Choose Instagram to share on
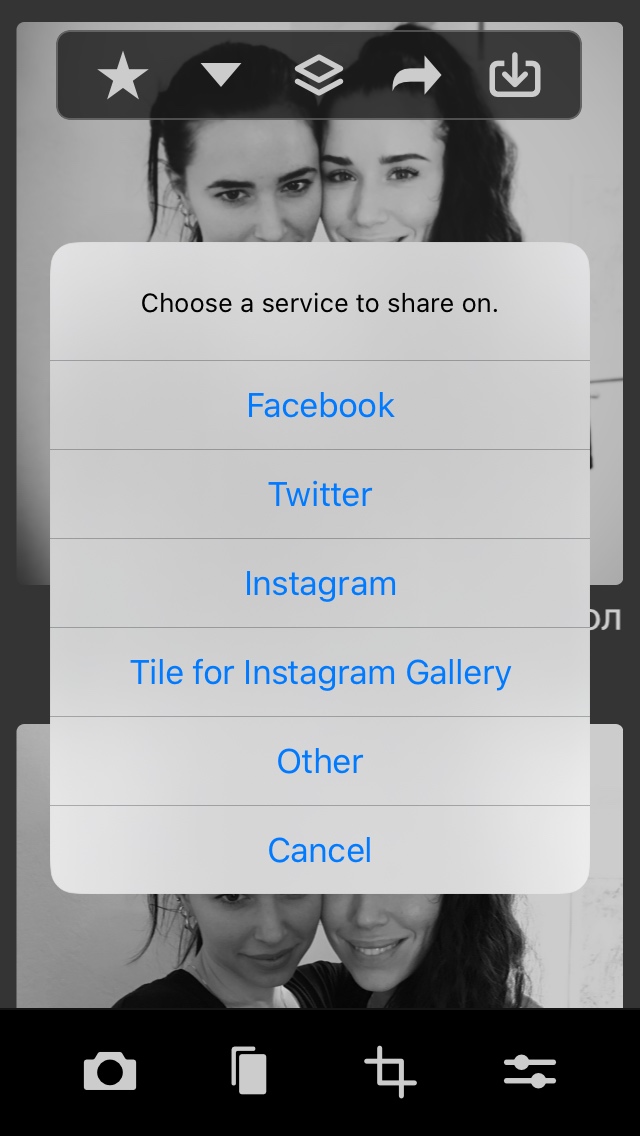Viewport: 640px width, 1136px height. click(x=320, y=583)
